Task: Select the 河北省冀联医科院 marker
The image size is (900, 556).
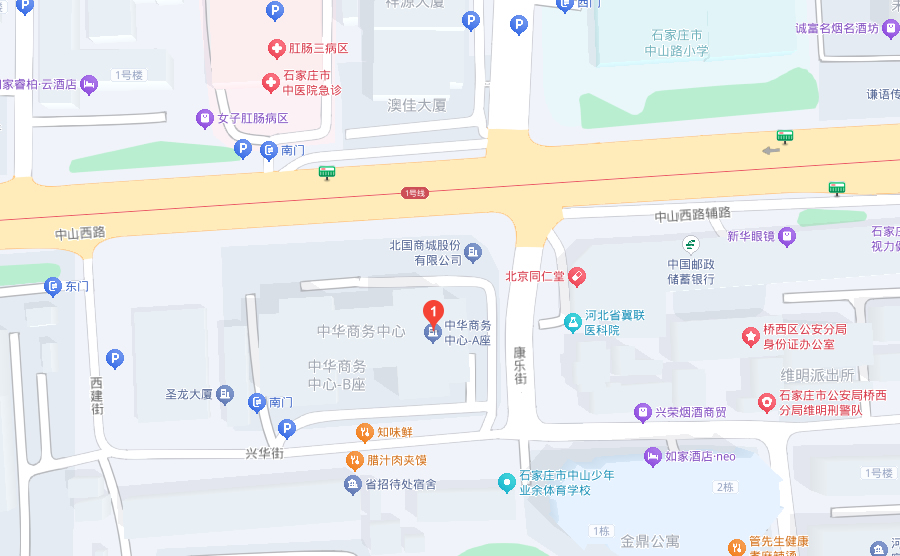Action: [572, 322]
